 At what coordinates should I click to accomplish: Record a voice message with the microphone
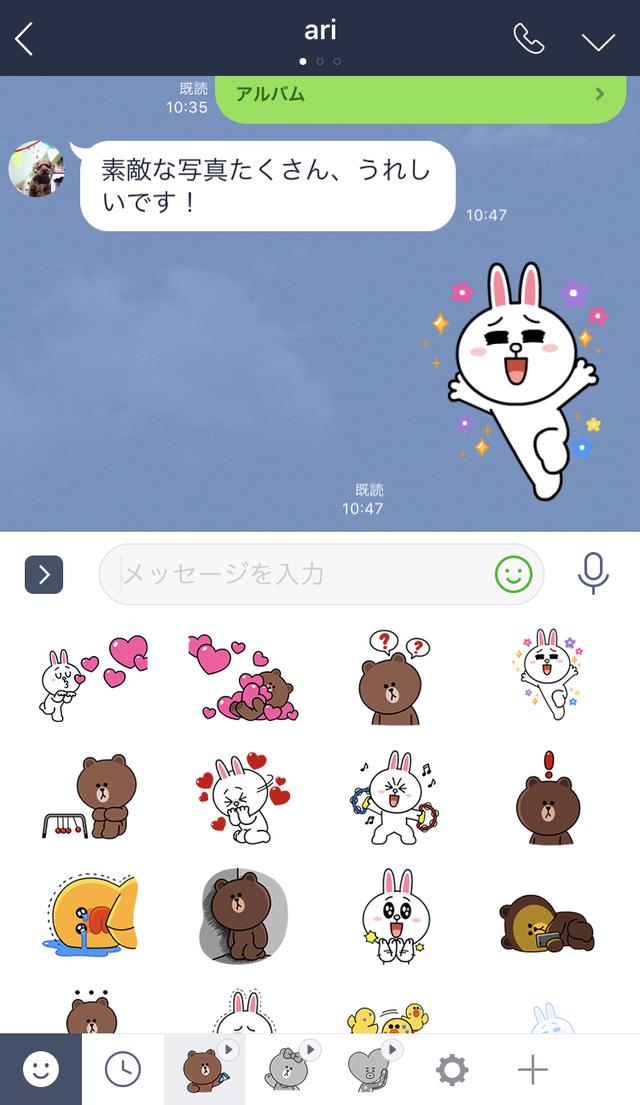click(x=593, y=574)
